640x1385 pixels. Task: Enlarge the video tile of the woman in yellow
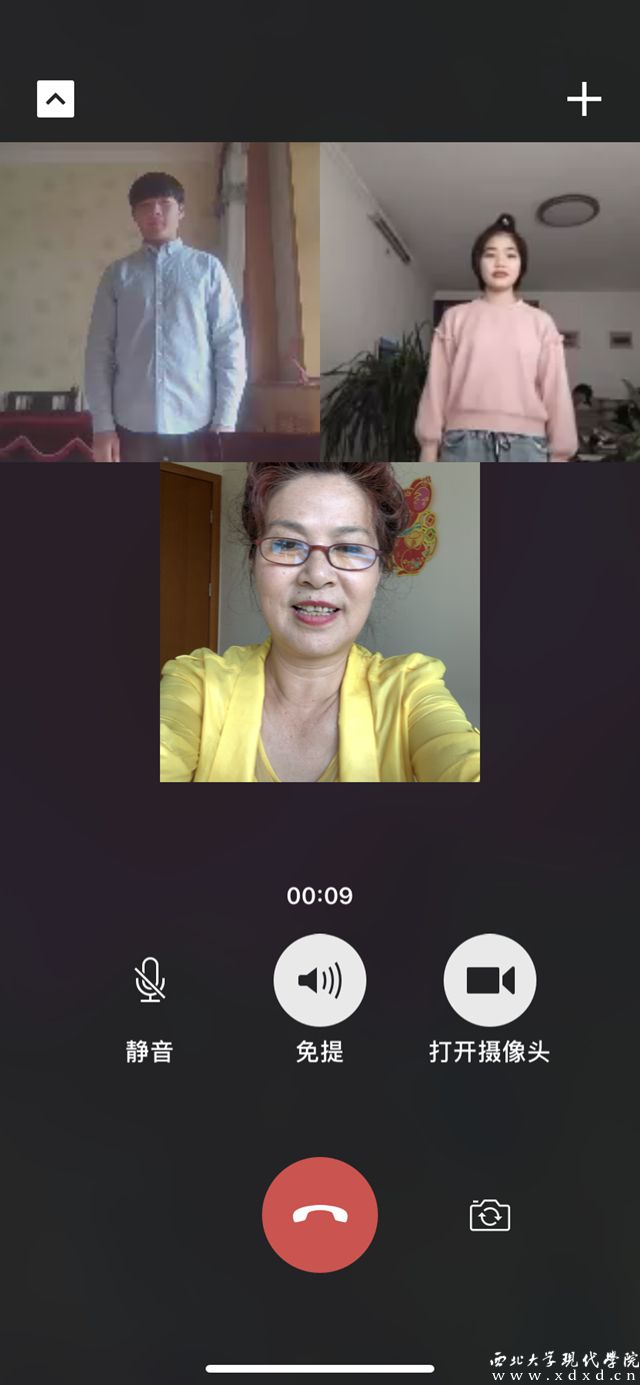click(320, 621)
